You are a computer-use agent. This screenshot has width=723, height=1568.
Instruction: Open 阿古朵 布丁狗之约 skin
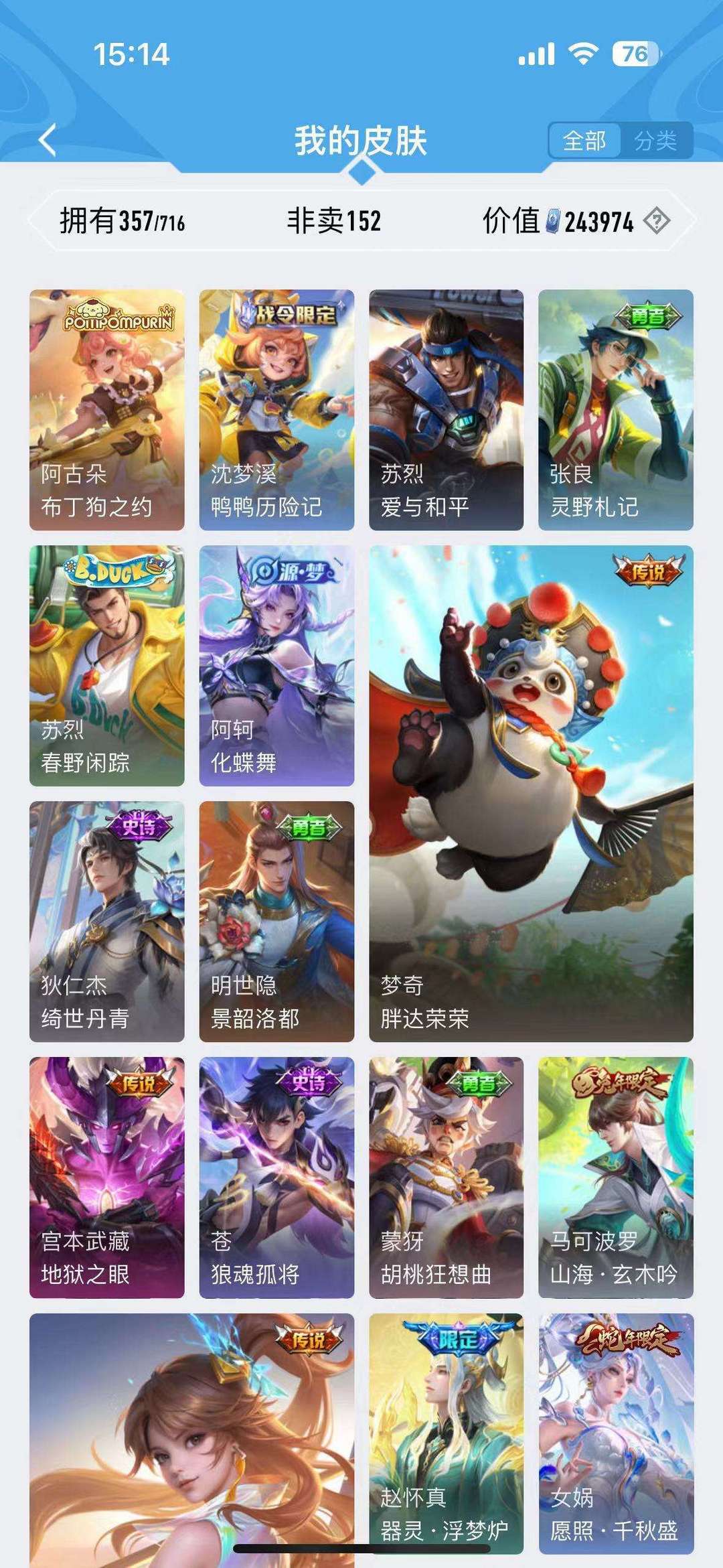tap(107, 410)
